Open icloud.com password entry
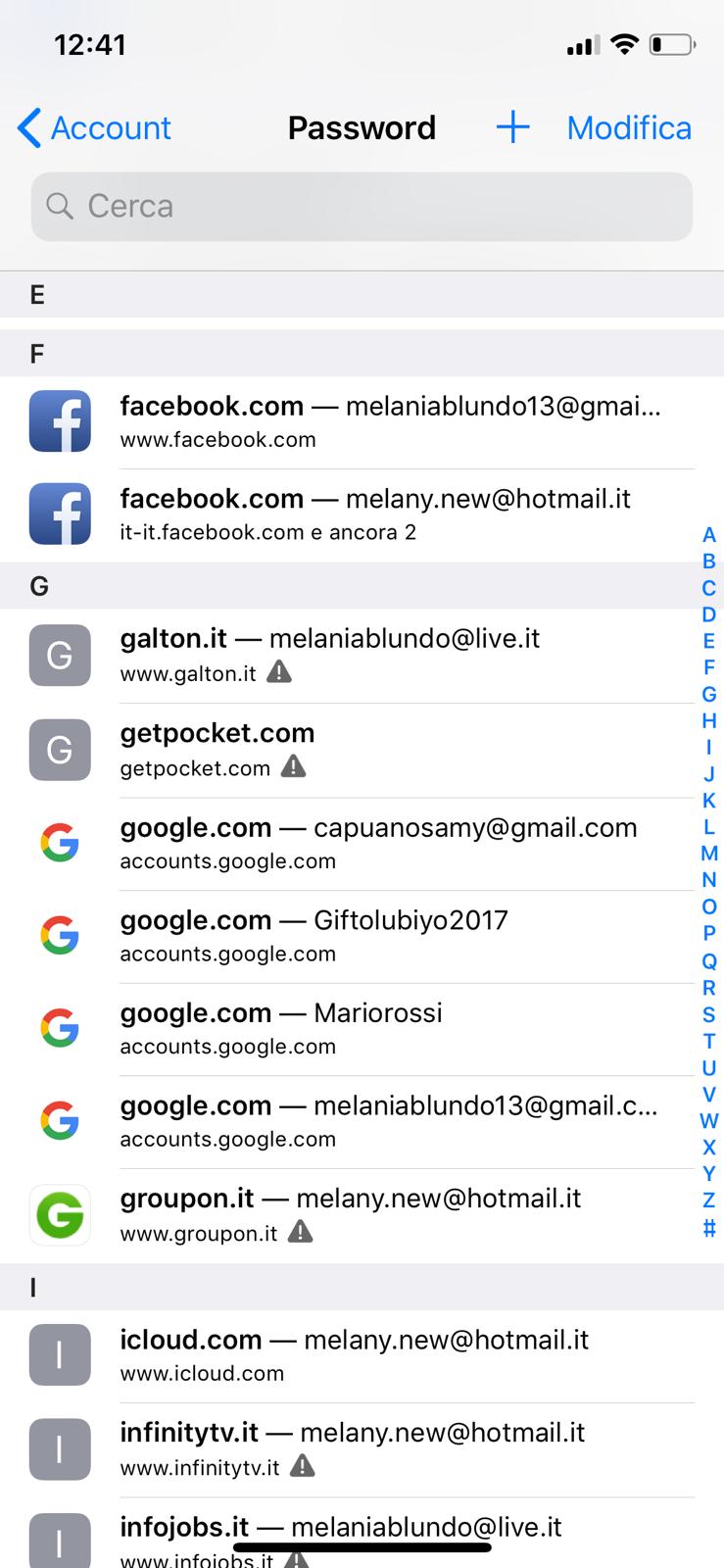 click(354, 1354)
